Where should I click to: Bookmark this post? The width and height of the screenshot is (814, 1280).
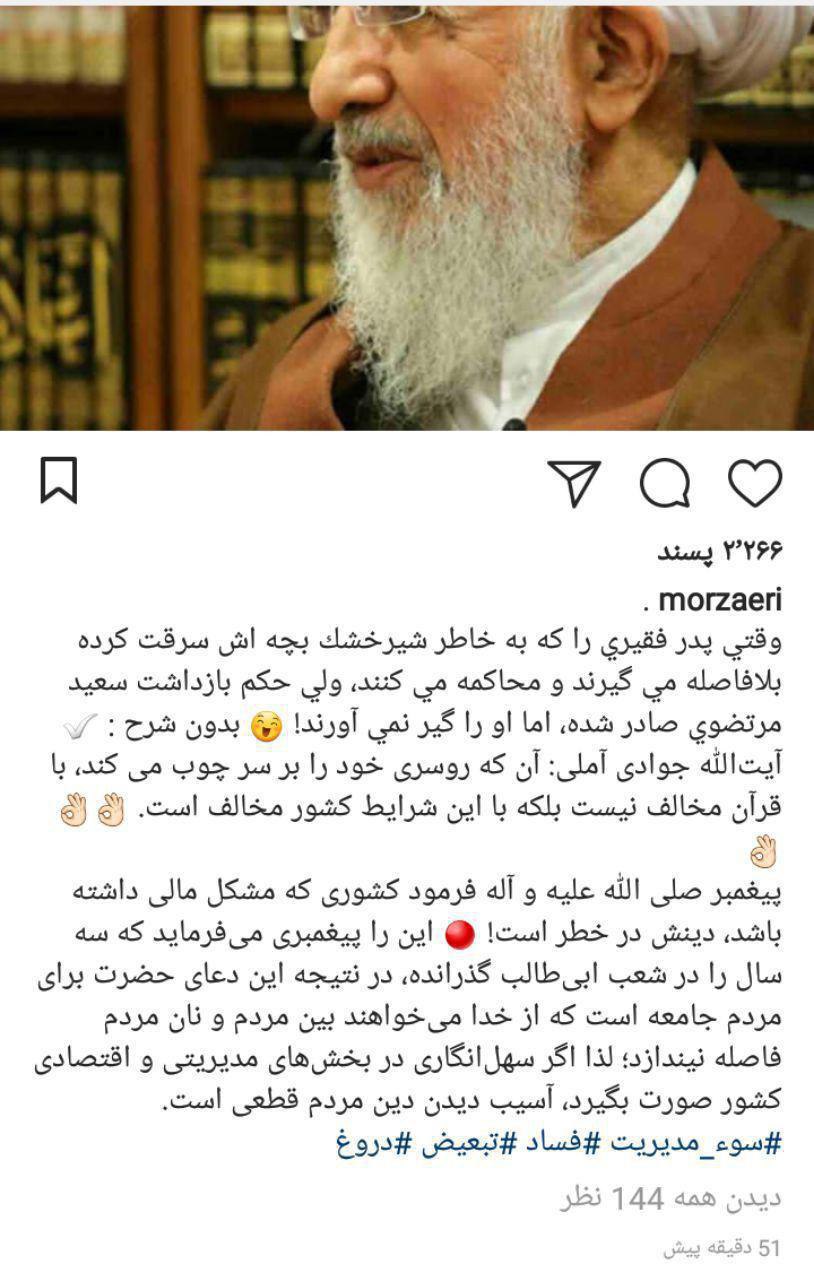point(59,481)
